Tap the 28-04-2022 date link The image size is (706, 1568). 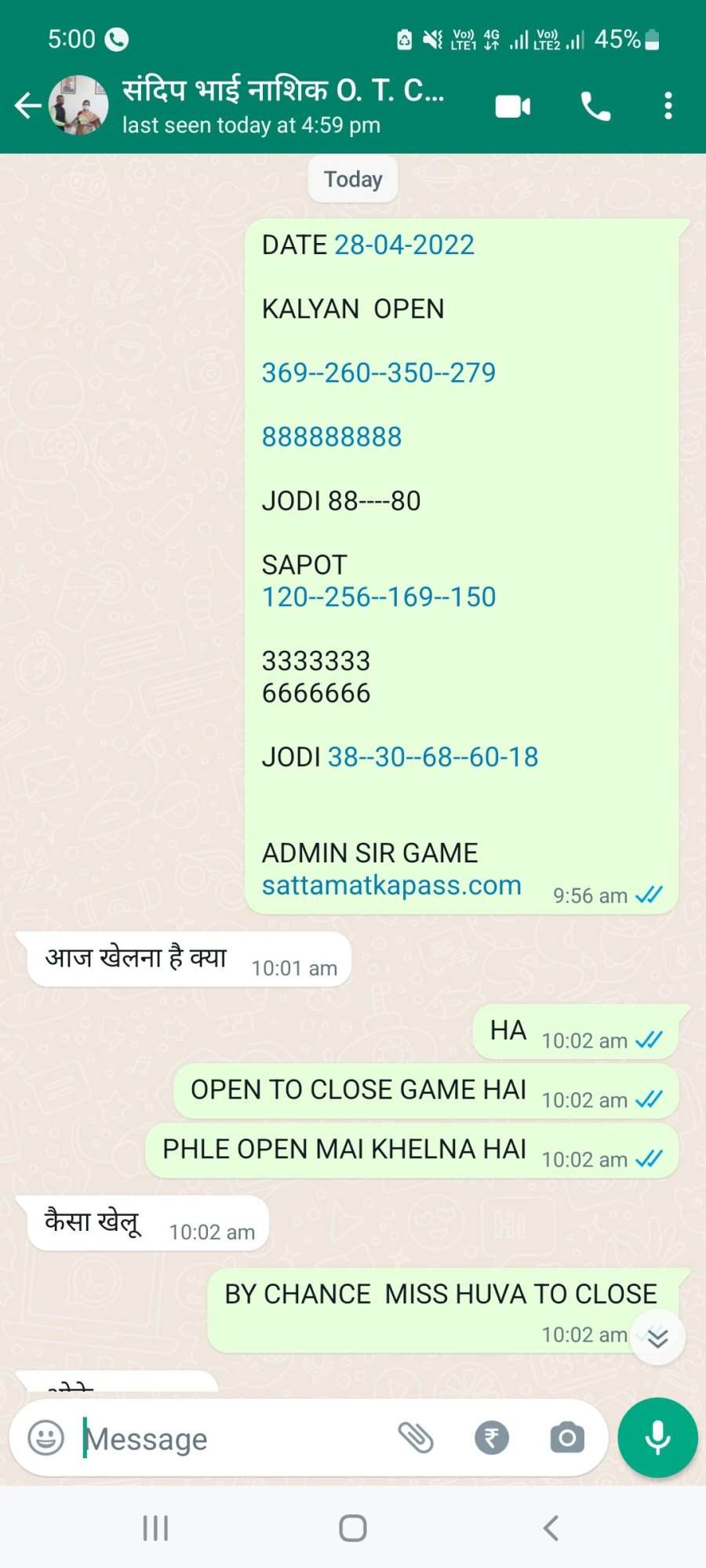point(404,245)
